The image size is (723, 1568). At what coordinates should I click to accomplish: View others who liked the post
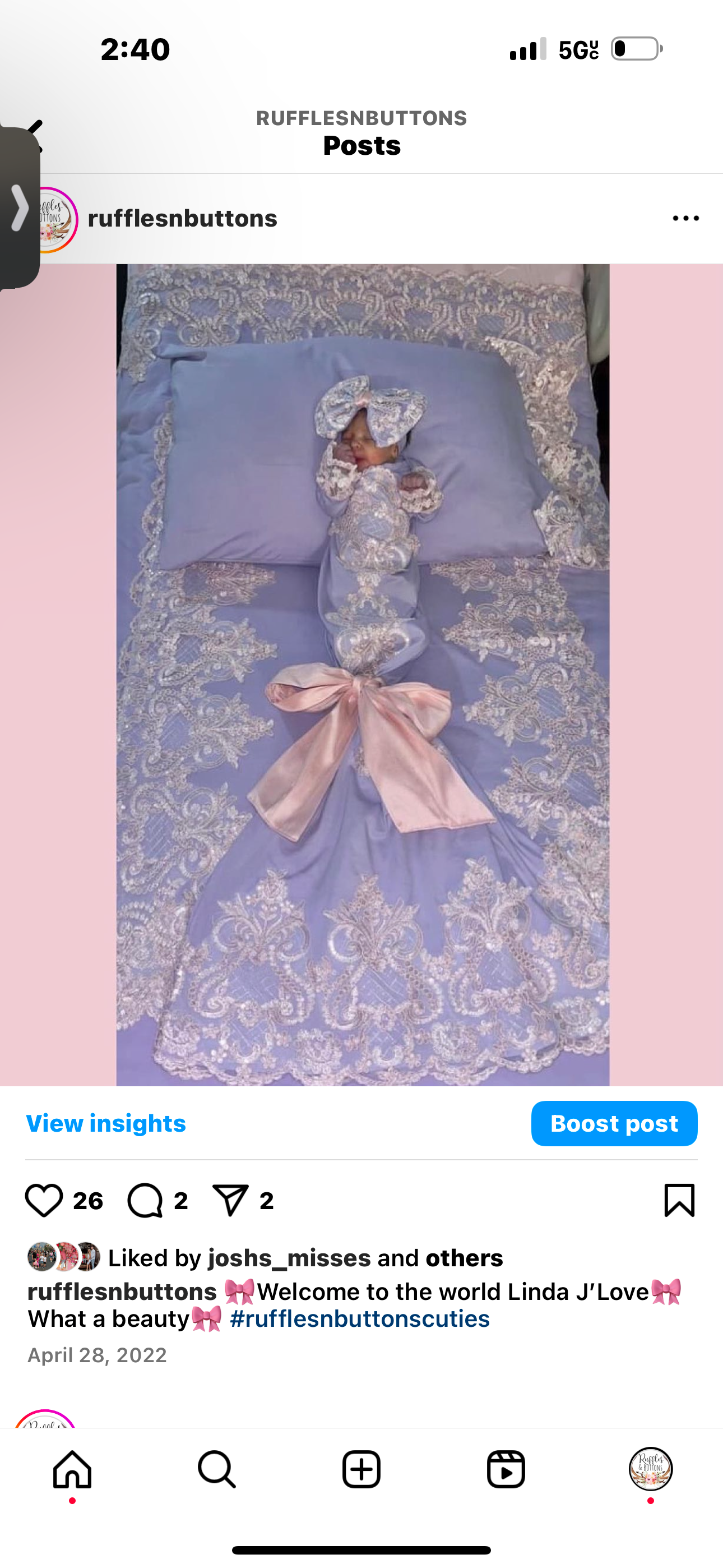(464, 1258)
